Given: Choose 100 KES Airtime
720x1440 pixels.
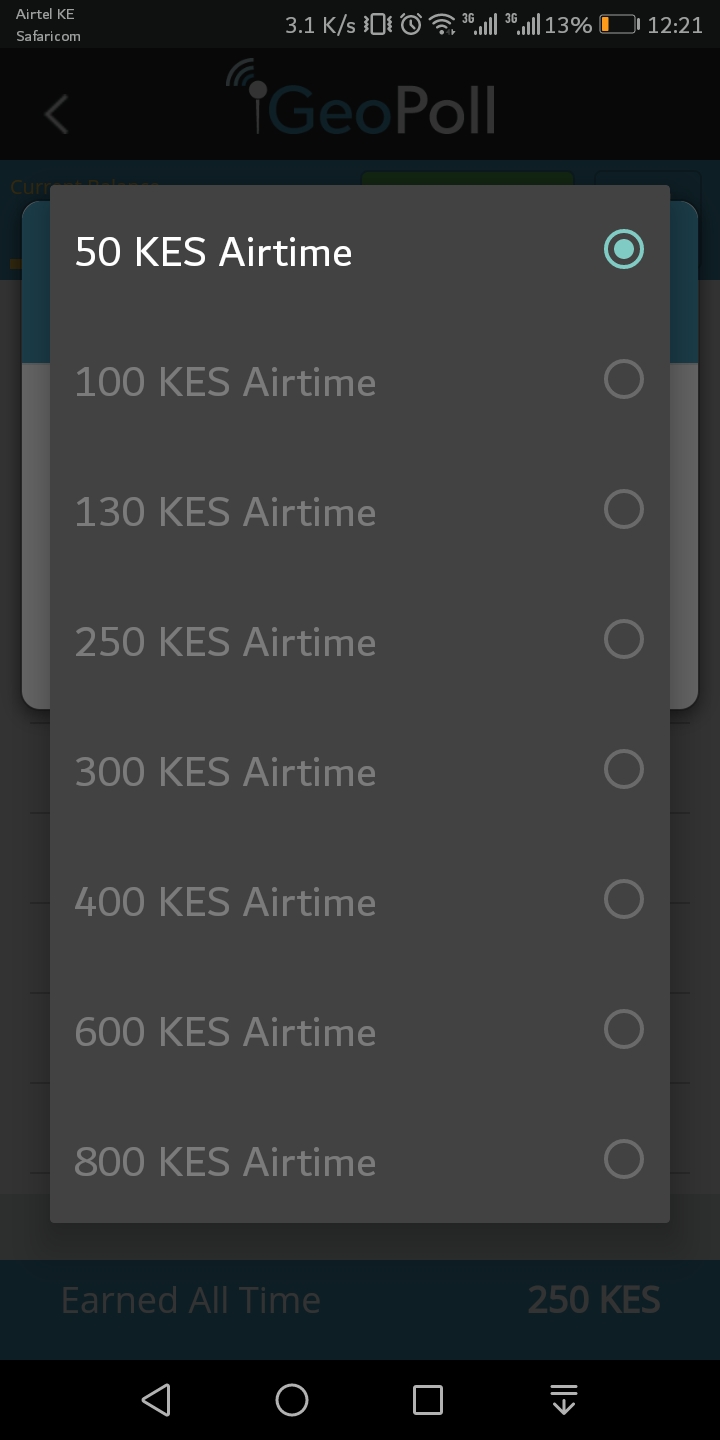Looking at the screenshot, I should (x=360, y=381).
